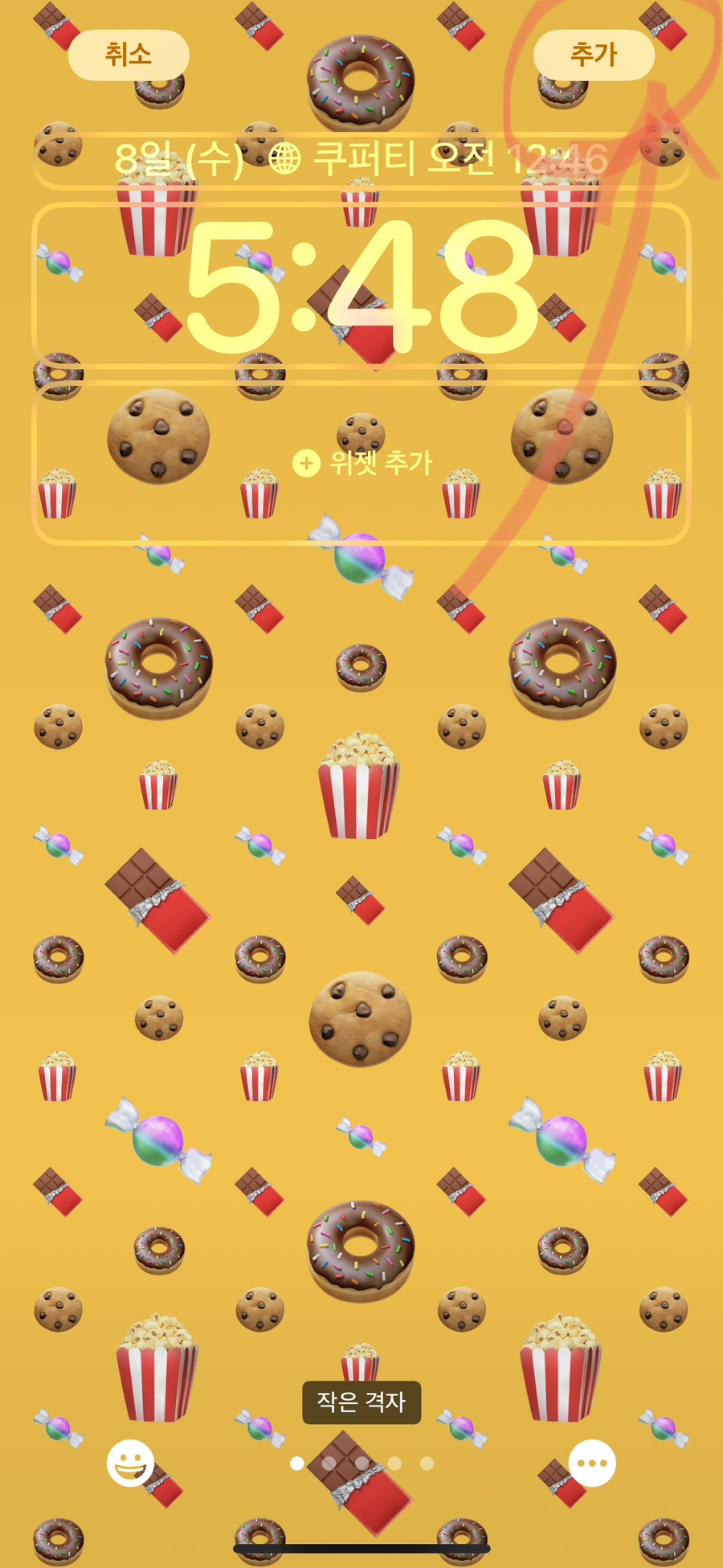Tap the 취소 cancel button
This screenshot has height=1568, width=723.
(x=129, y=55)
